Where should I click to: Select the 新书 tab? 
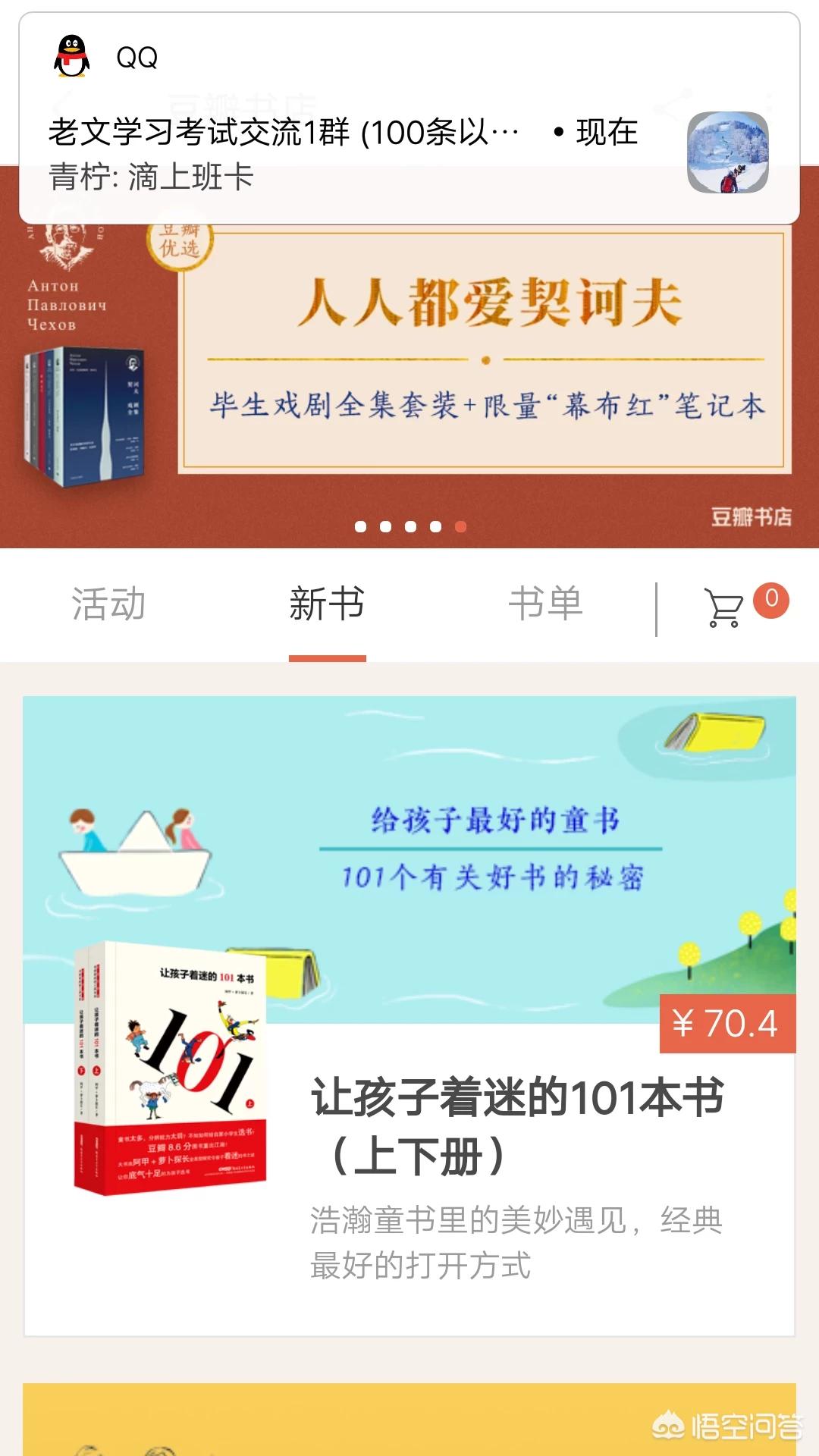coord(327,605)
